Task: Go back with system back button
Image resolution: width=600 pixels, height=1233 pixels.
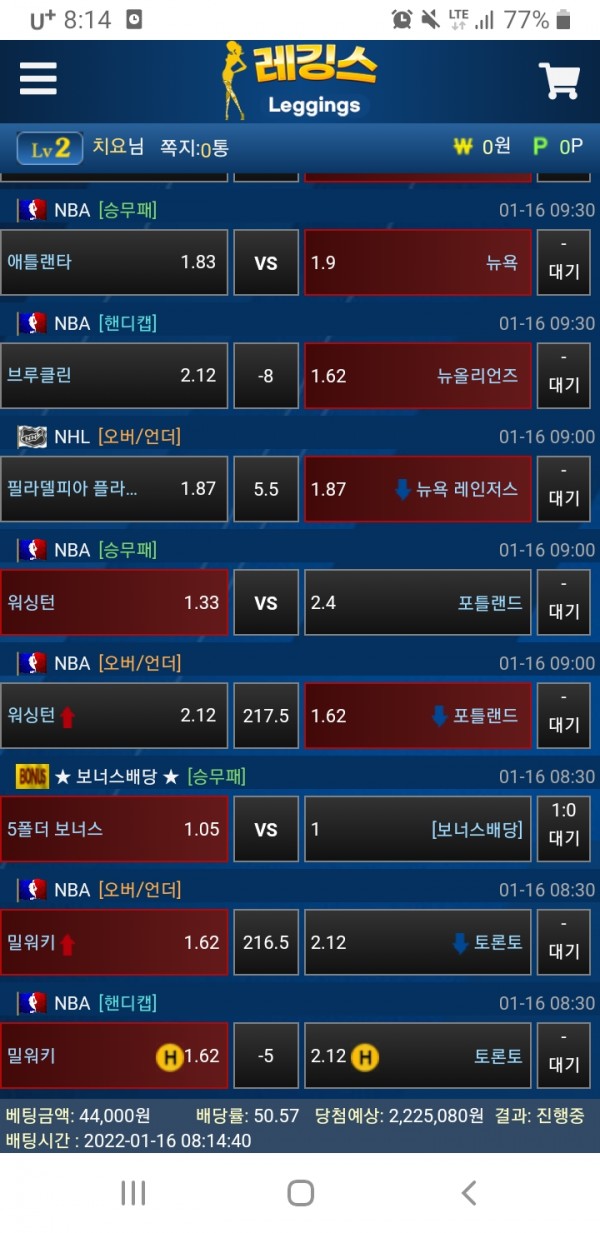Action: click(468, 1192)
